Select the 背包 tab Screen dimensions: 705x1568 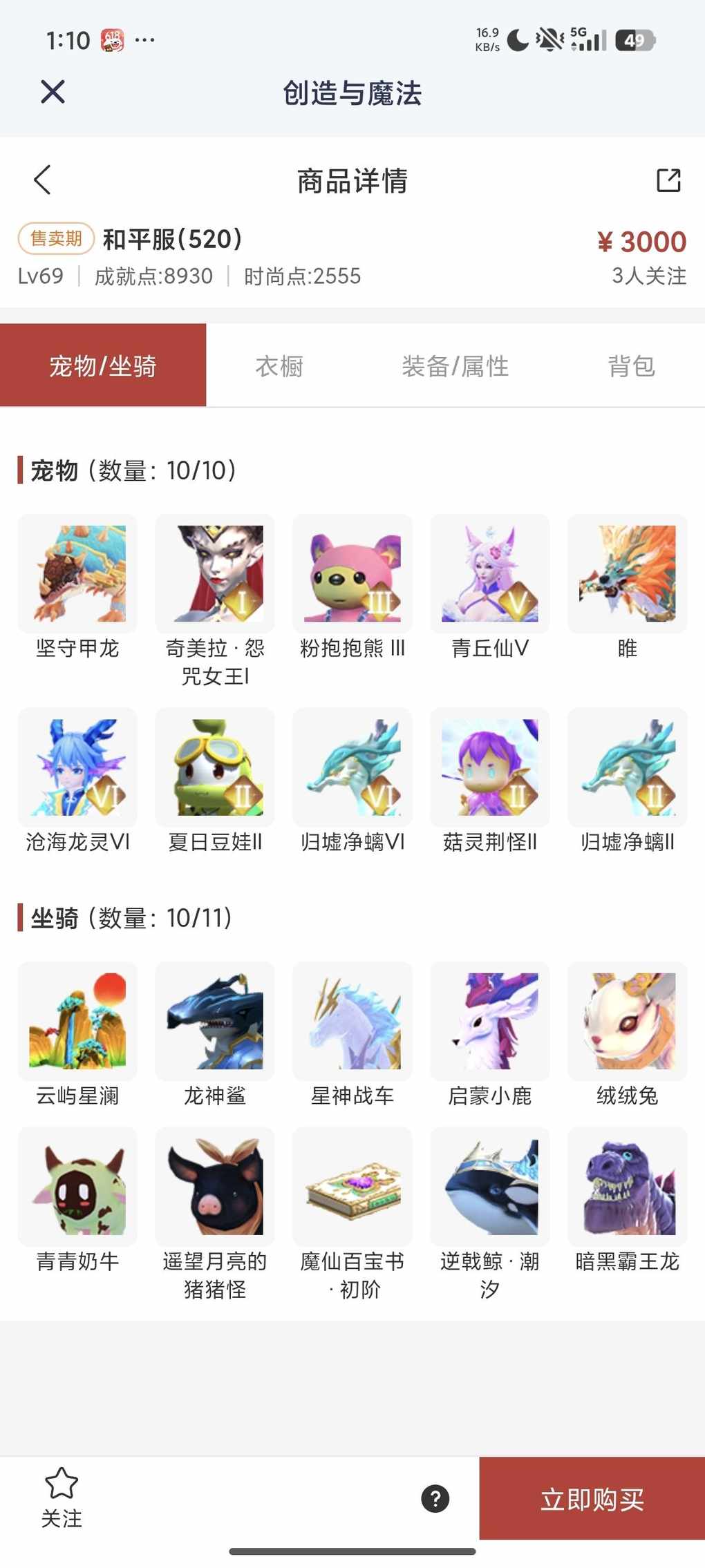[631, 366]
